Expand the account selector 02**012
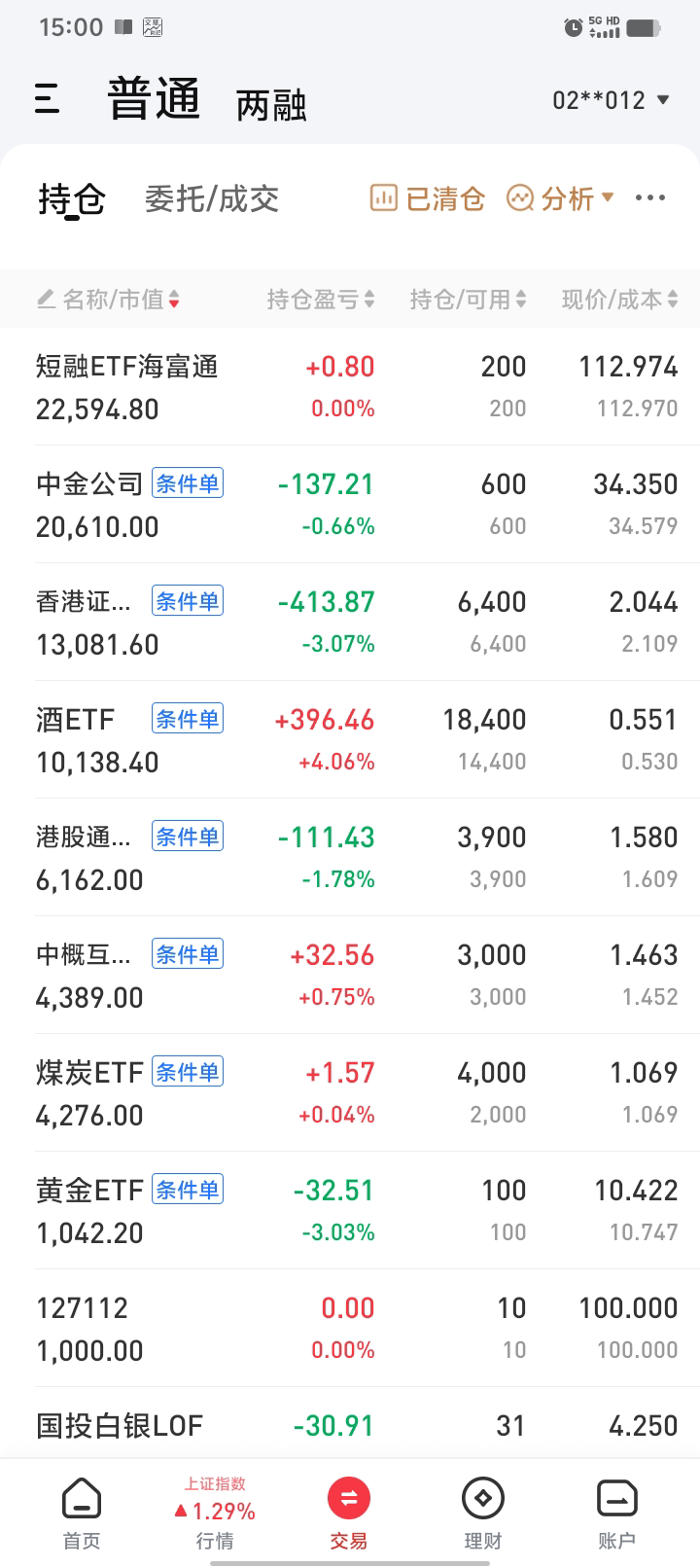This screenshot has height=1568, width=700. pos(611,100)
